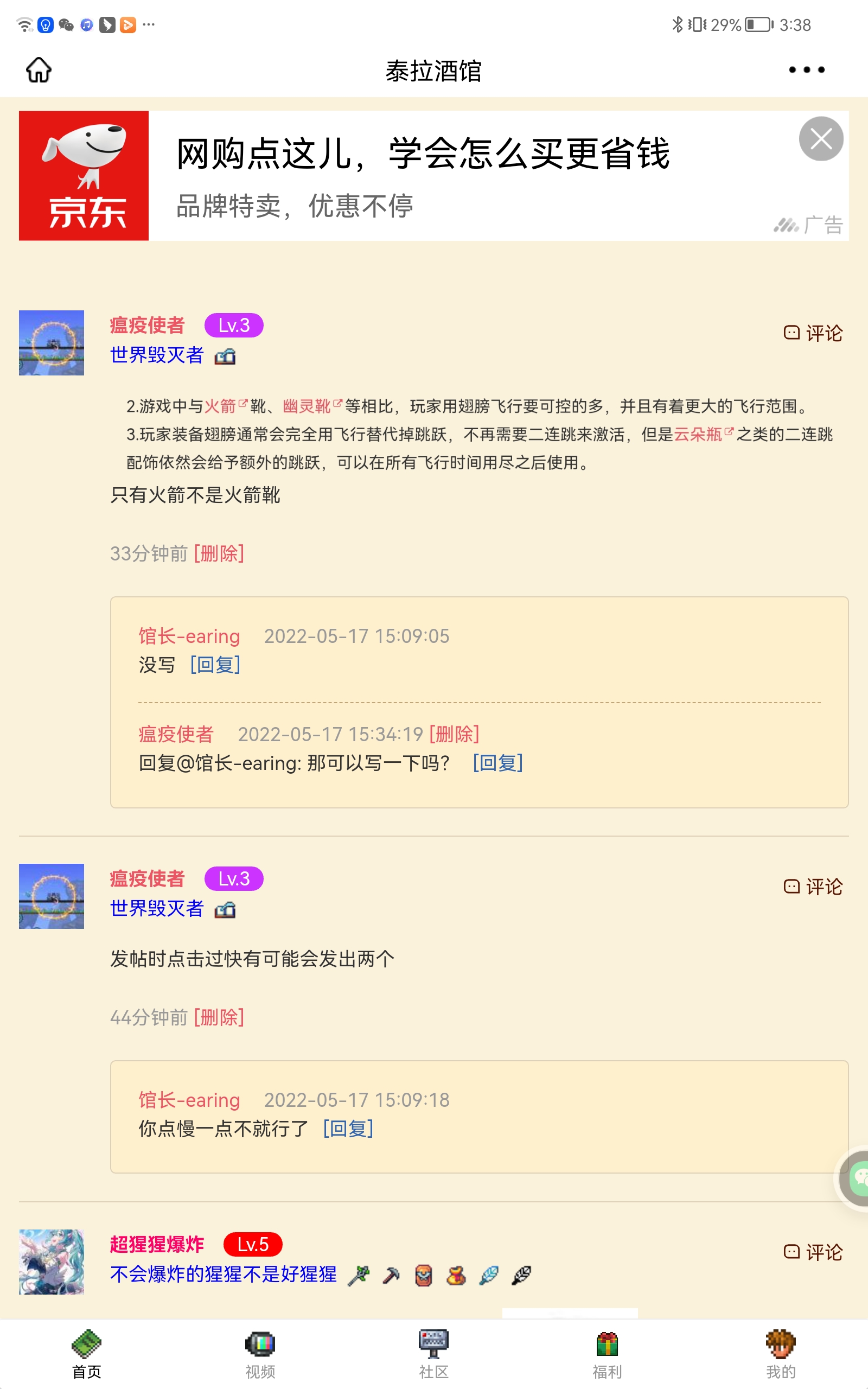
Task: Delete the post from 44分钟前
Action: click(219, 1018)
